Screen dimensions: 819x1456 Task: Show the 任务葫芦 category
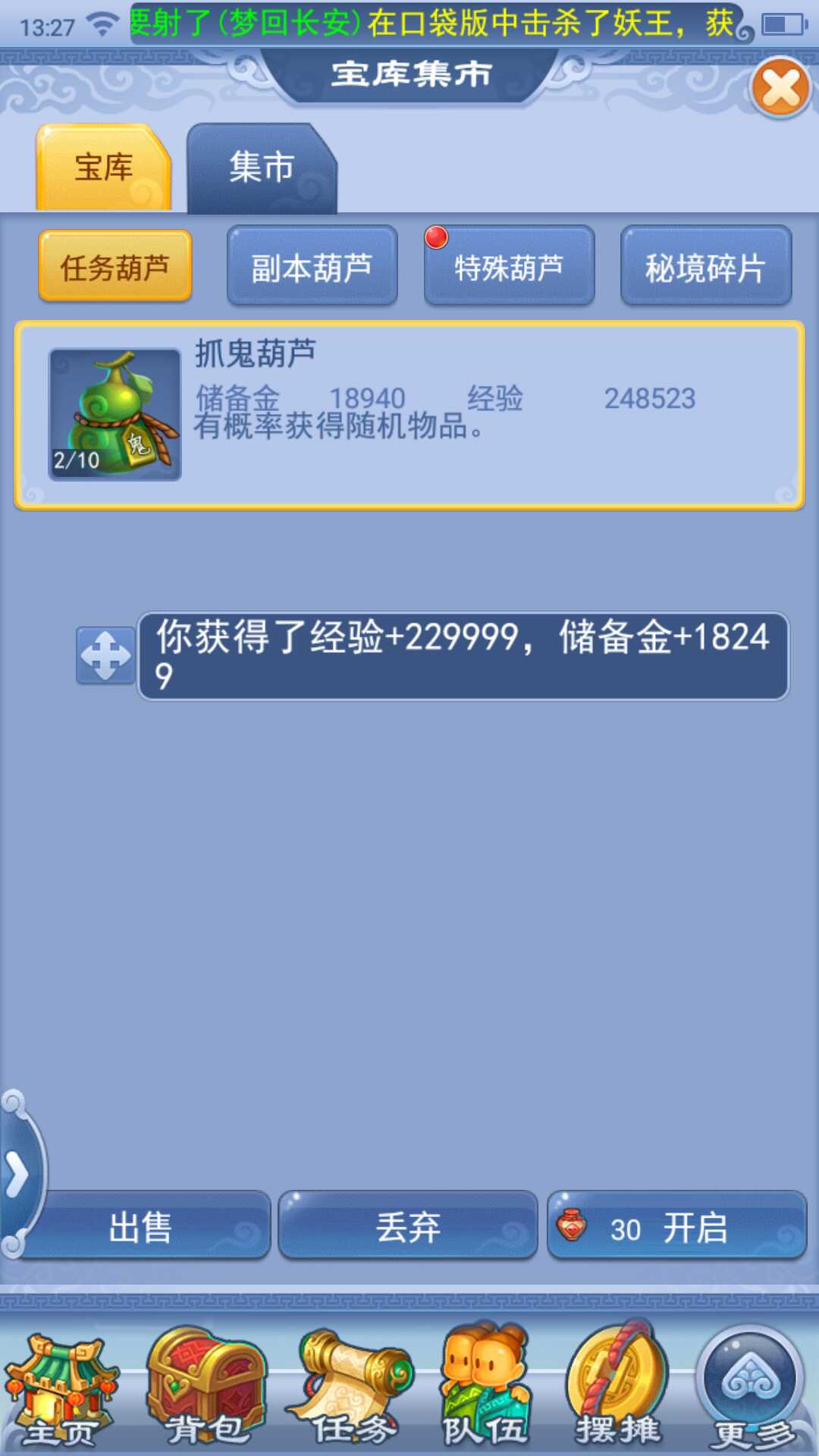(x=115, y=267)
